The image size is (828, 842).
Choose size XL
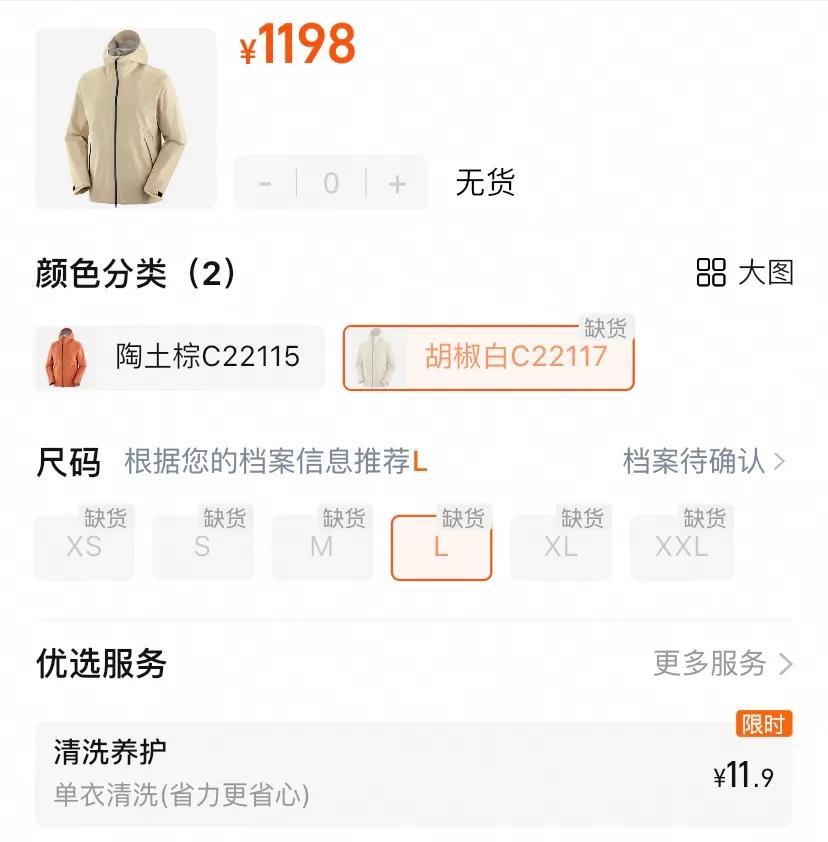click(560, 547)
